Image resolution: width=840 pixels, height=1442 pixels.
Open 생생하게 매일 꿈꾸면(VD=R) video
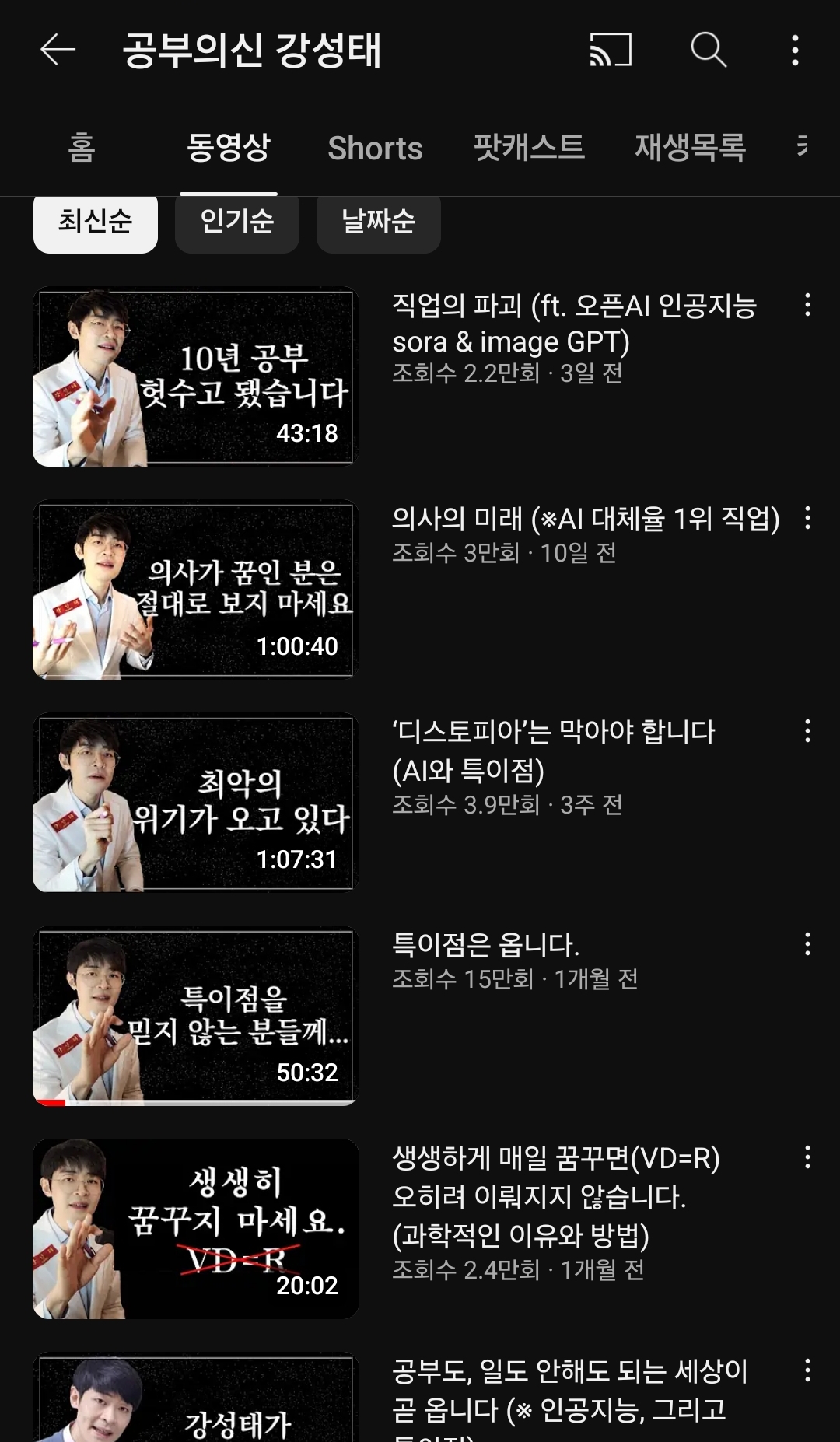pos(194,1230)
